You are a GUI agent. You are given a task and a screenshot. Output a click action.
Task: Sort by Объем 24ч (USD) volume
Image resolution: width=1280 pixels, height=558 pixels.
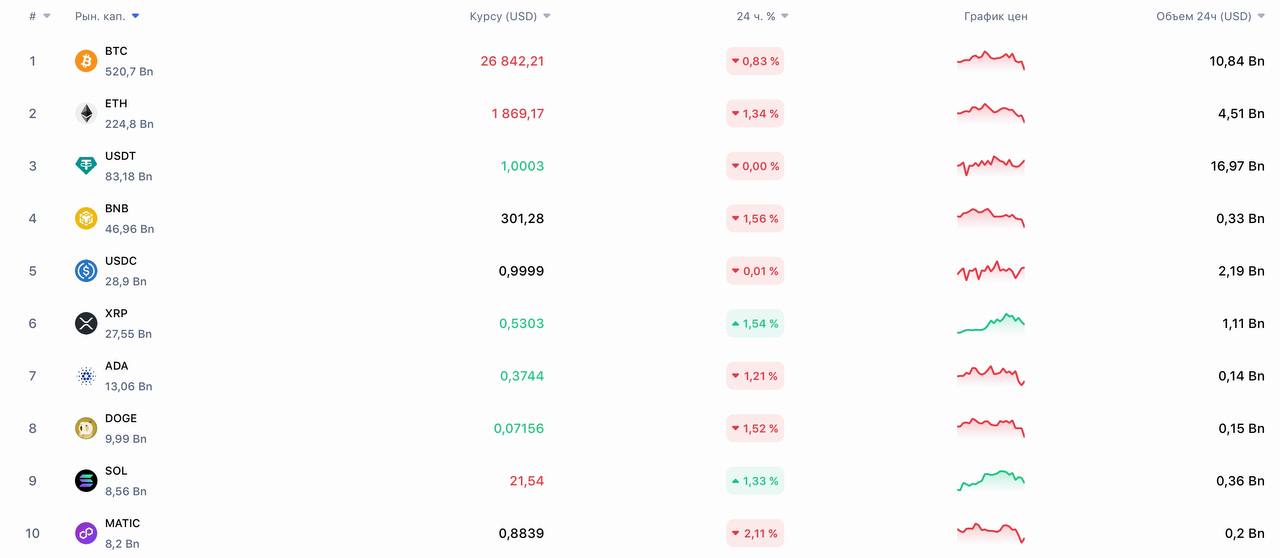point(1210,16)
